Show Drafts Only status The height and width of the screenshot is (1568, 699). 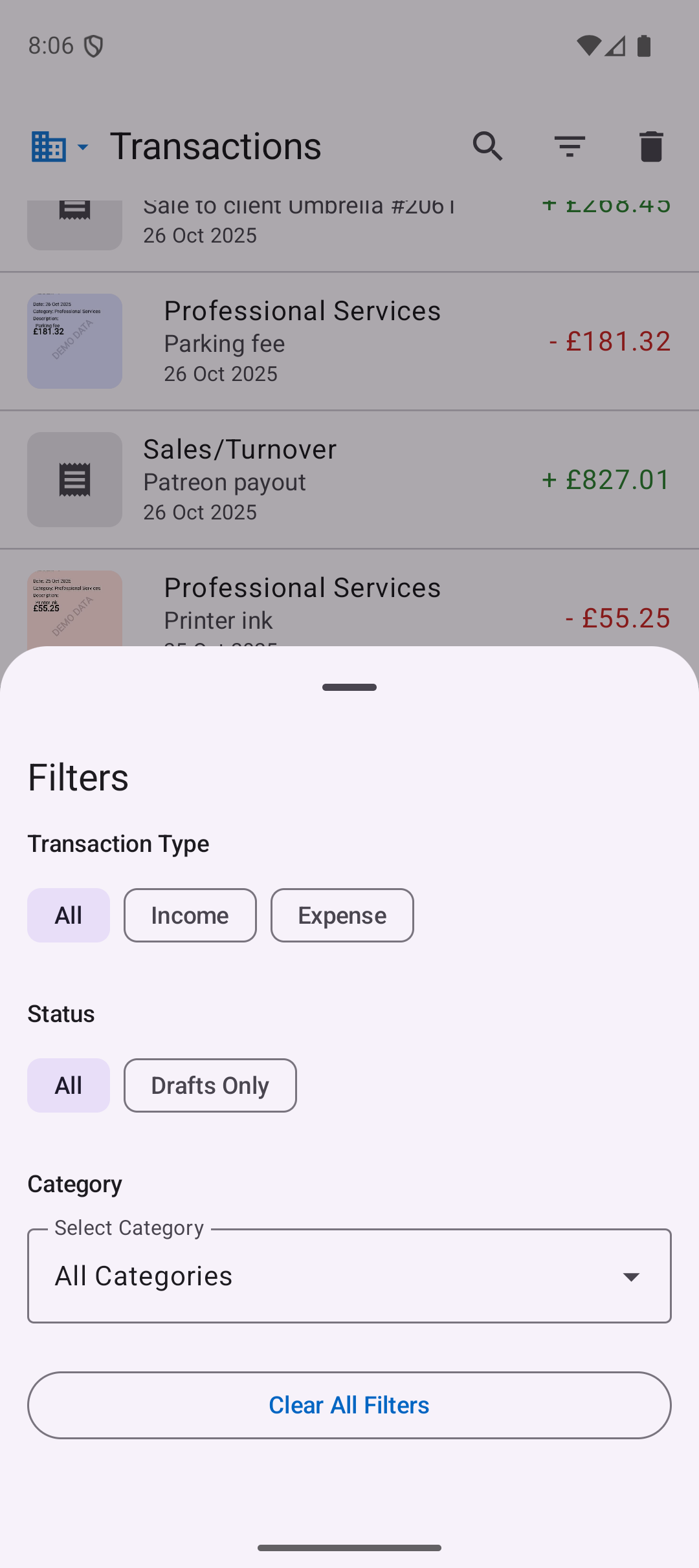[x=210, y=1085]
